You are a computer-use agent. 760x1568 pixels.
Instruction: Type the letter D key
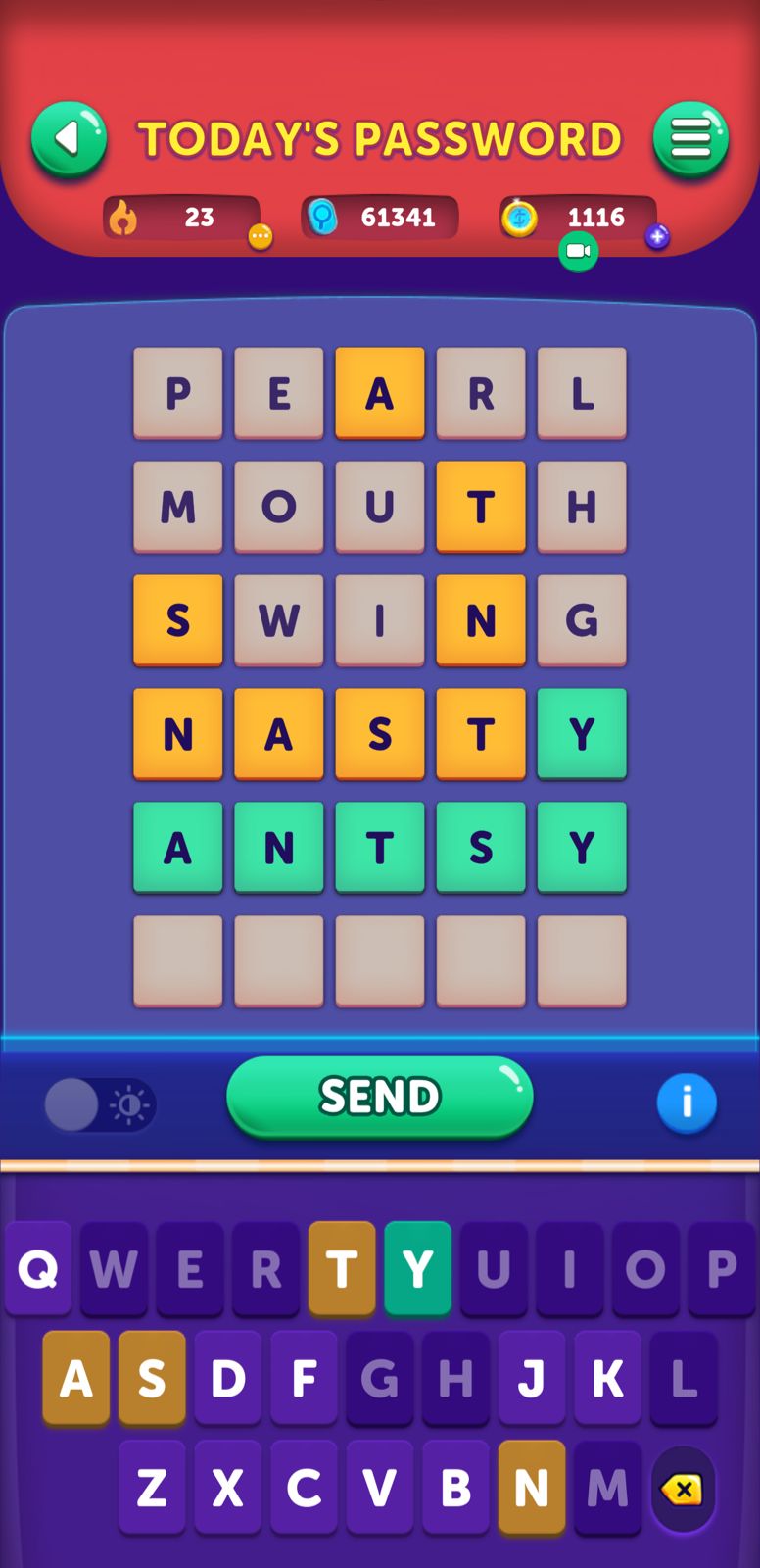point(228,1378)
